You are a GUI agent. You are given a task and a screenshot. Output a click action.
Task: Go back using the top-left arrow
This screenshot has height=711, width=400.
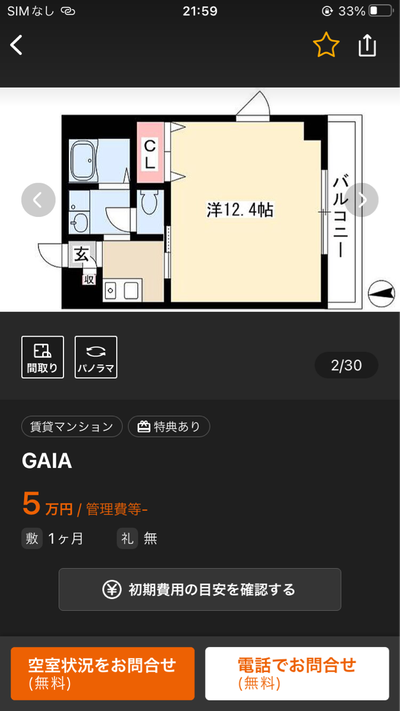[x=16, y=45]
